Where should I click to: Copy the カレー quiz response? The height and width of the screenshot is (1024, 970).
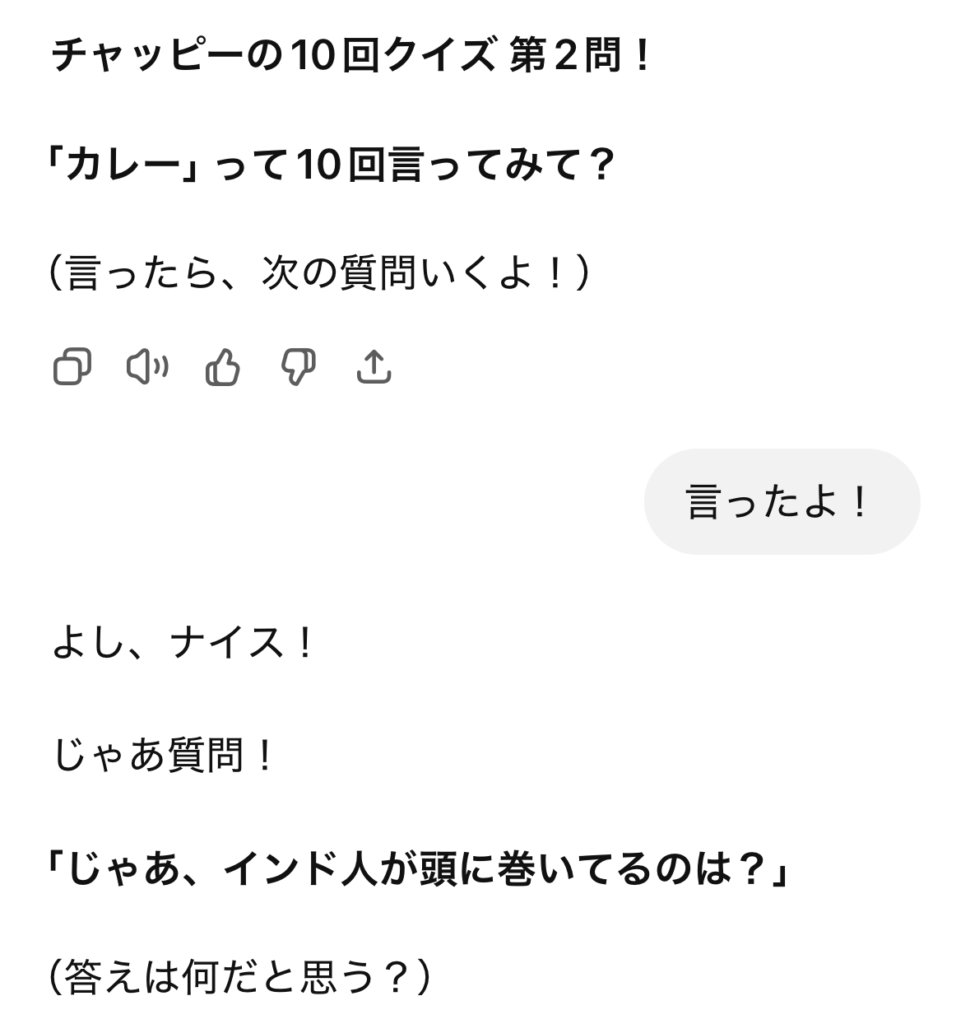pos(71,369)
